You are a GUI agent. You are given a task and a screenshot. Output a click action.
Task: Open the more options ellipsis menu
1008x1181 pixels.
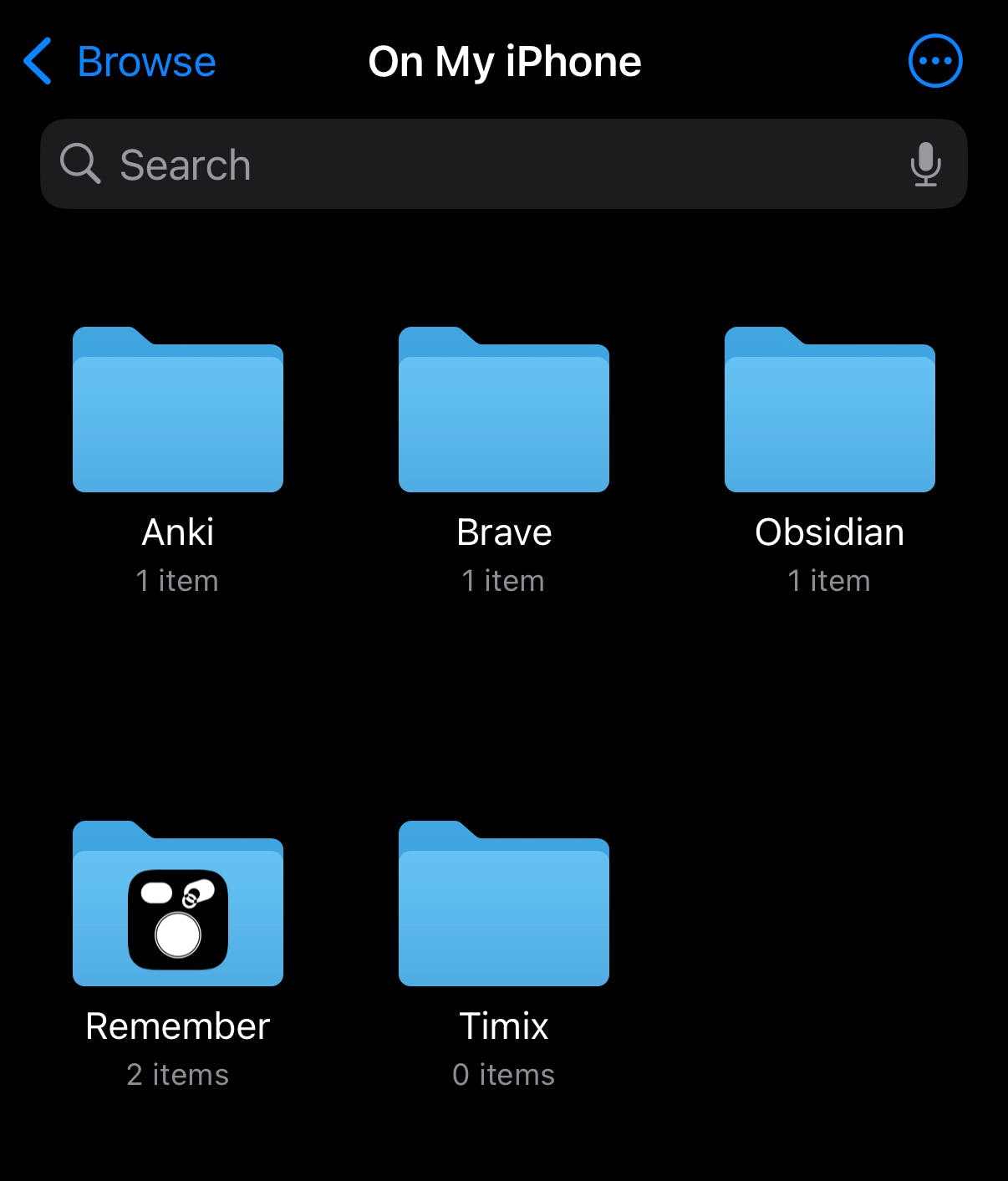tap(935, 61)
